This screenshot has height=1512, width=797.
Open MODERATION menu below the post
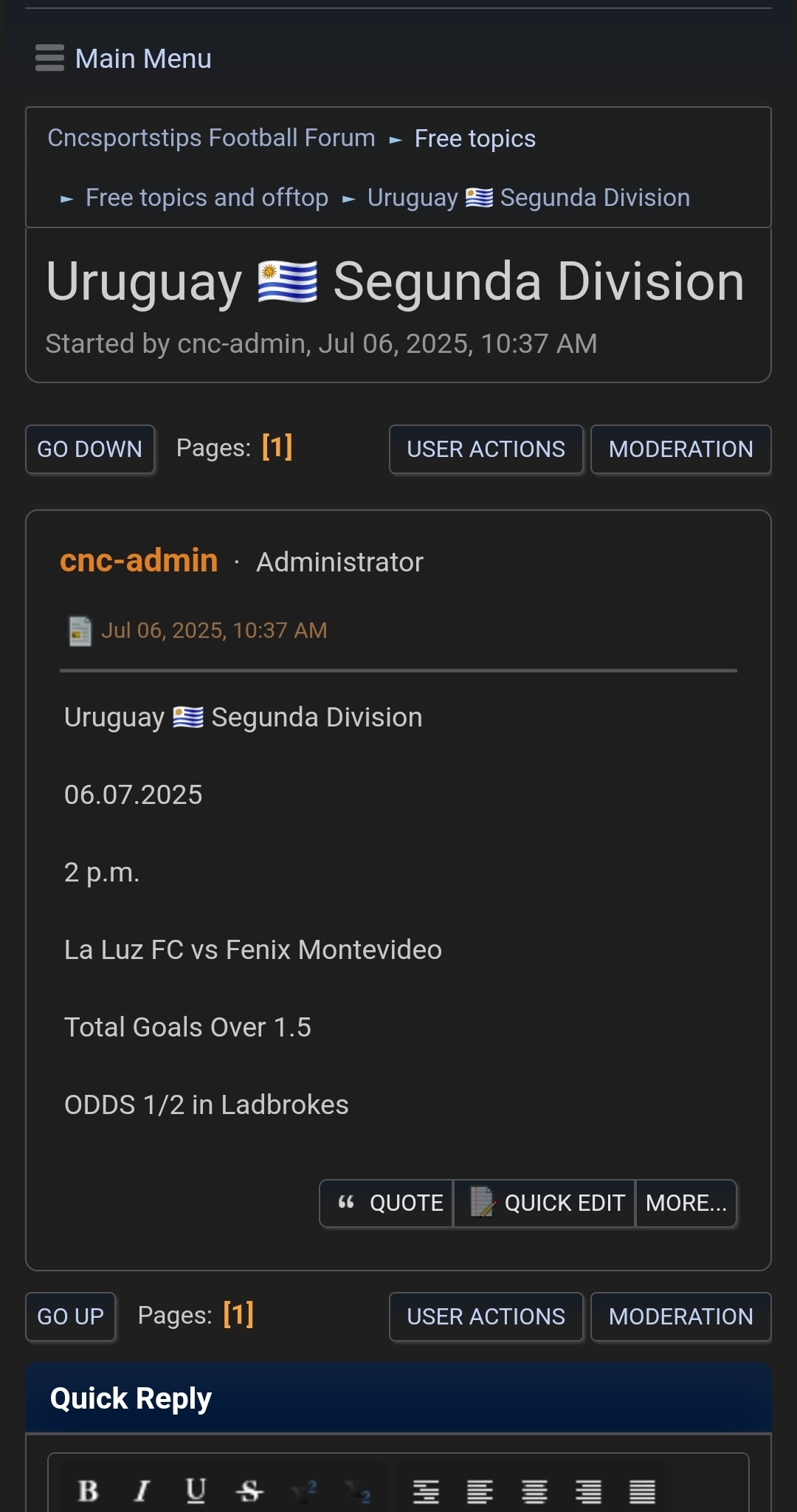pos(680,1316)
